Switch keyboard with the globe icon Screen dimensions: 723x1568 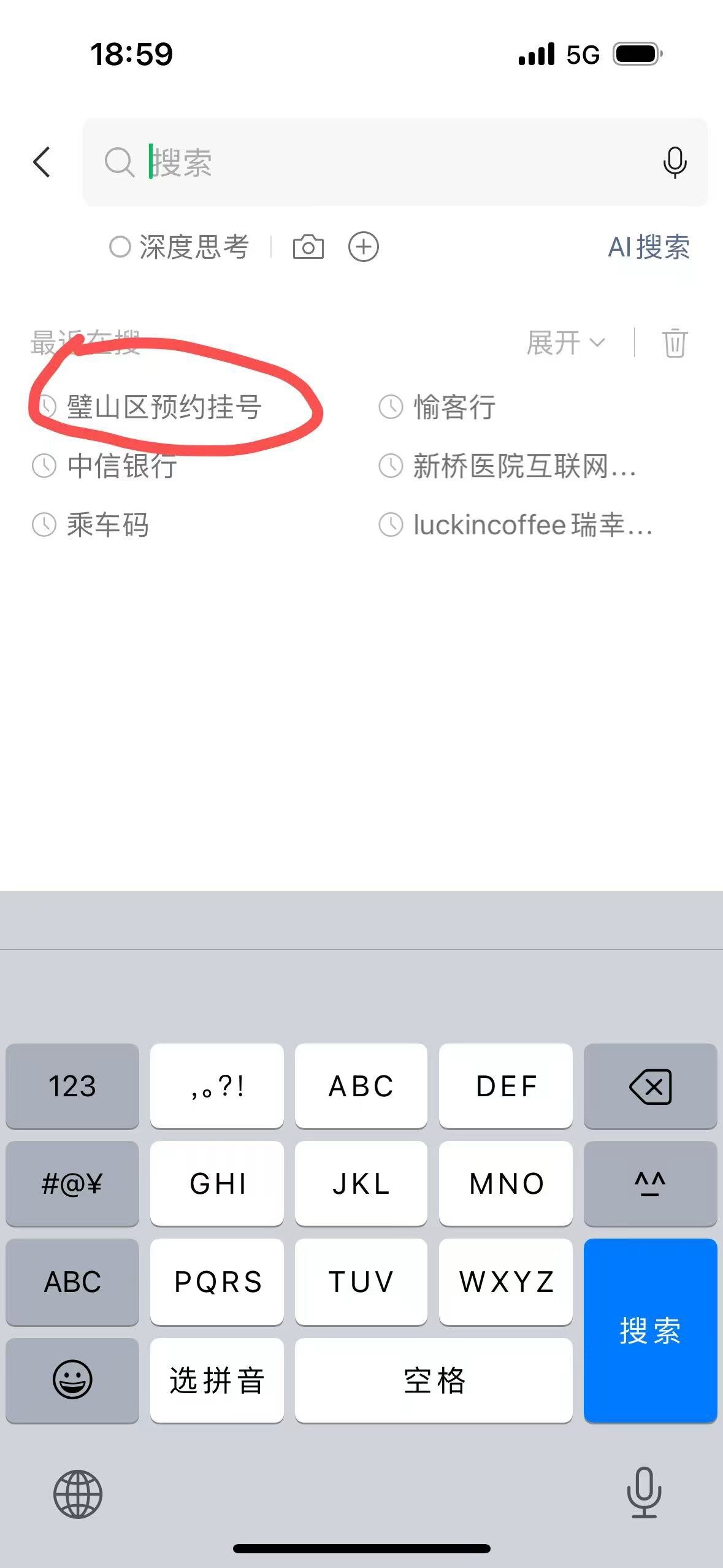click(x=78, y=1494)
